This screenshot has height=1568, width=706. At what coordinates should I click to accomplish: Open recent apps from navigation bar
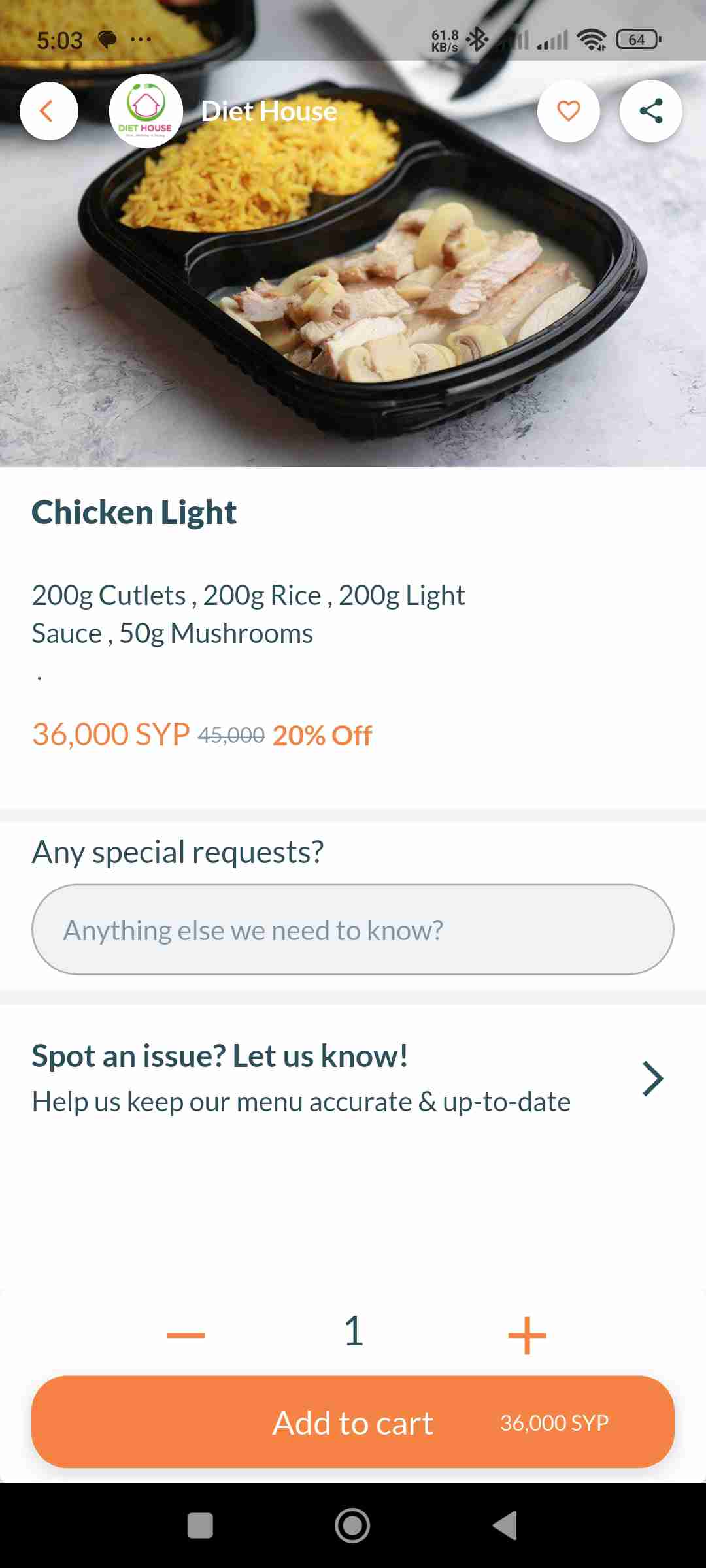tap(200, 1526)
